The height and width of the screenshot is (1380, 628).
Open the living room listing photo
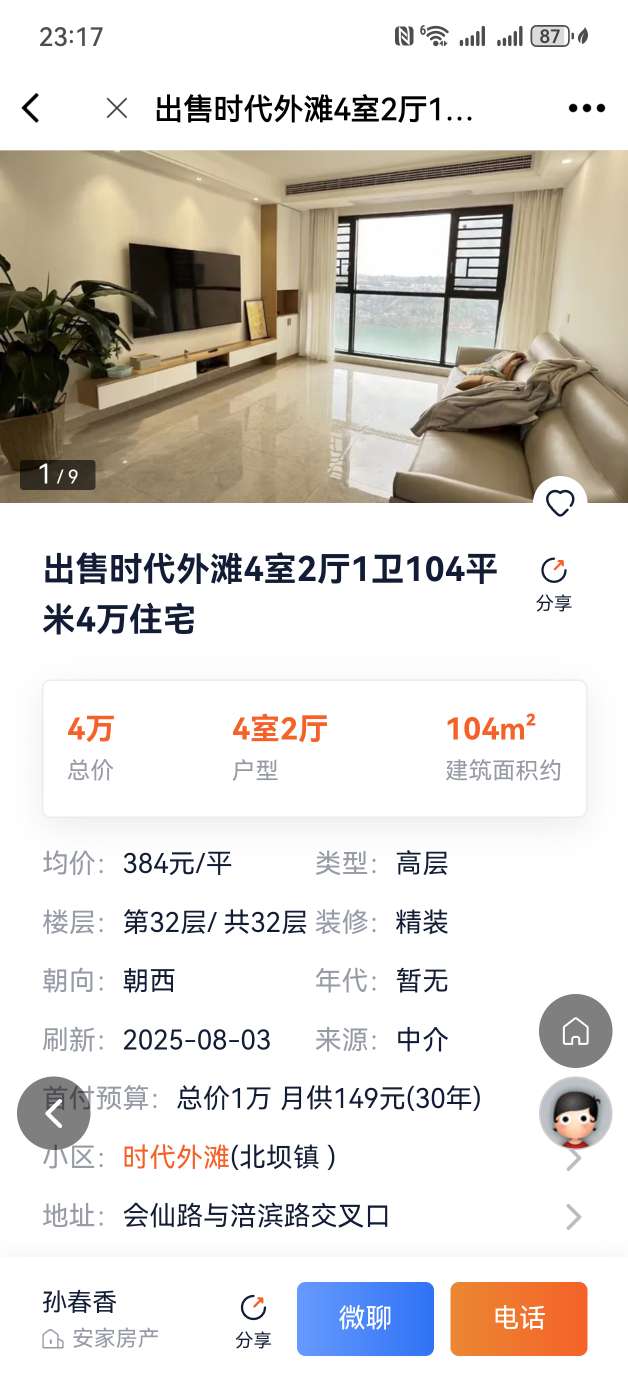coord(314,326)
